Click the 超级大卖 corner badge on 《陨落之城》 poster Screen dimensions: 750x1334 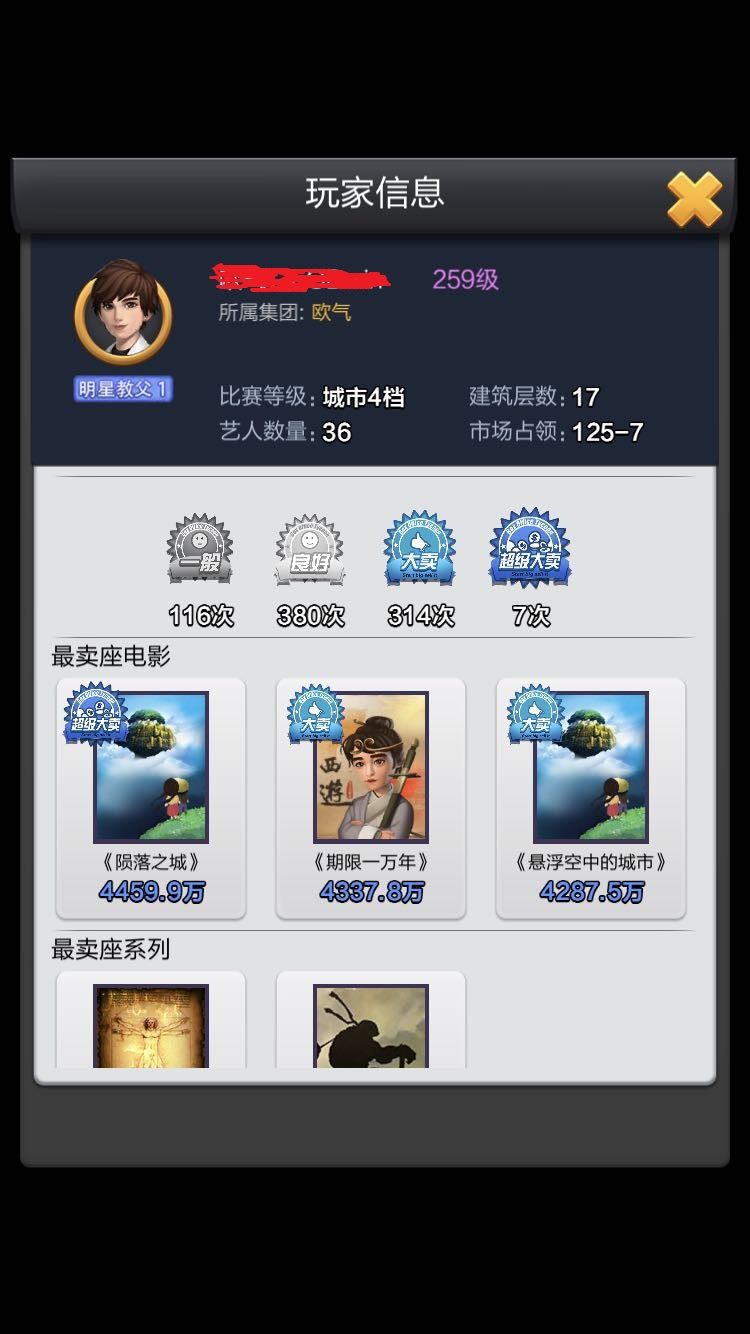point(93,712)
